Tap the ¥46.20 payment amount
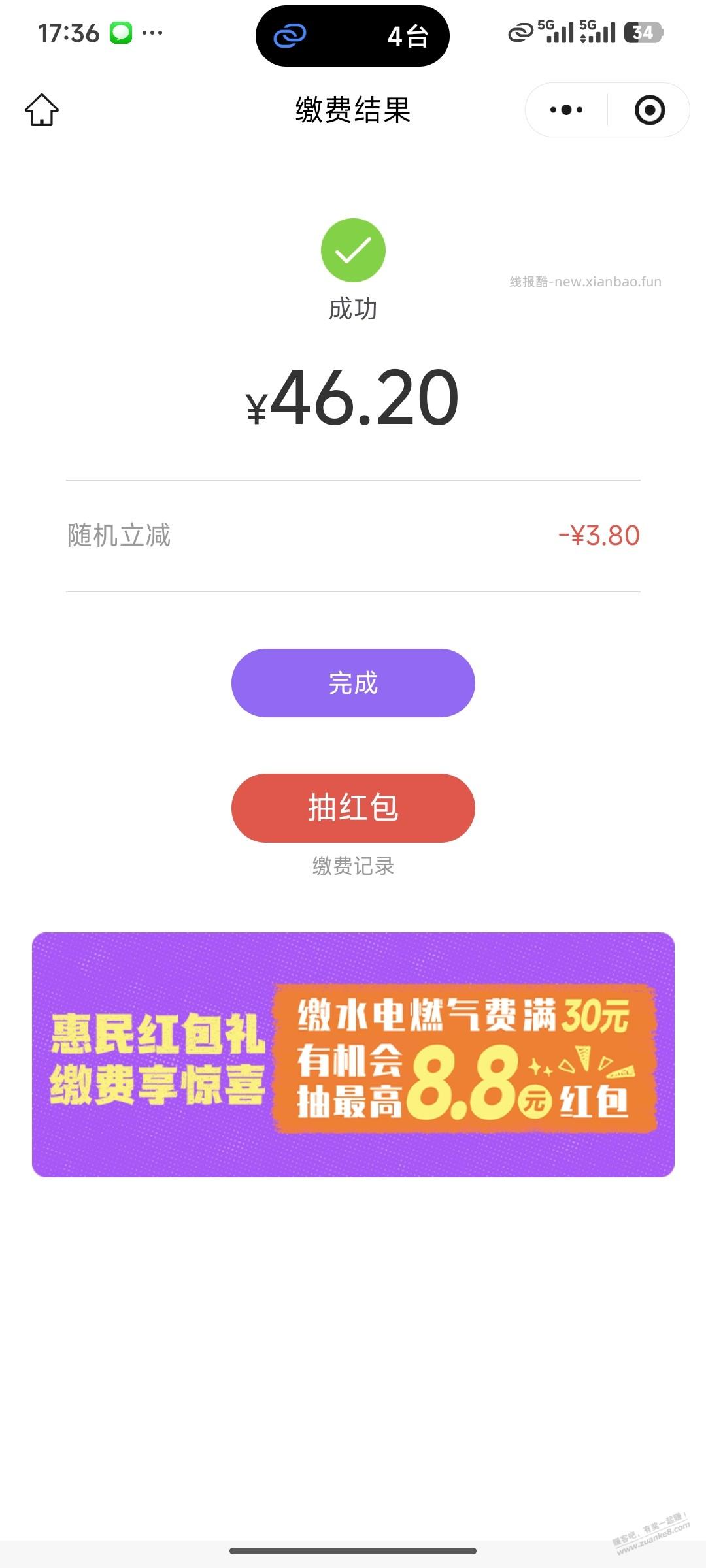Screen dimensions: 706x1568 (353, 399)
